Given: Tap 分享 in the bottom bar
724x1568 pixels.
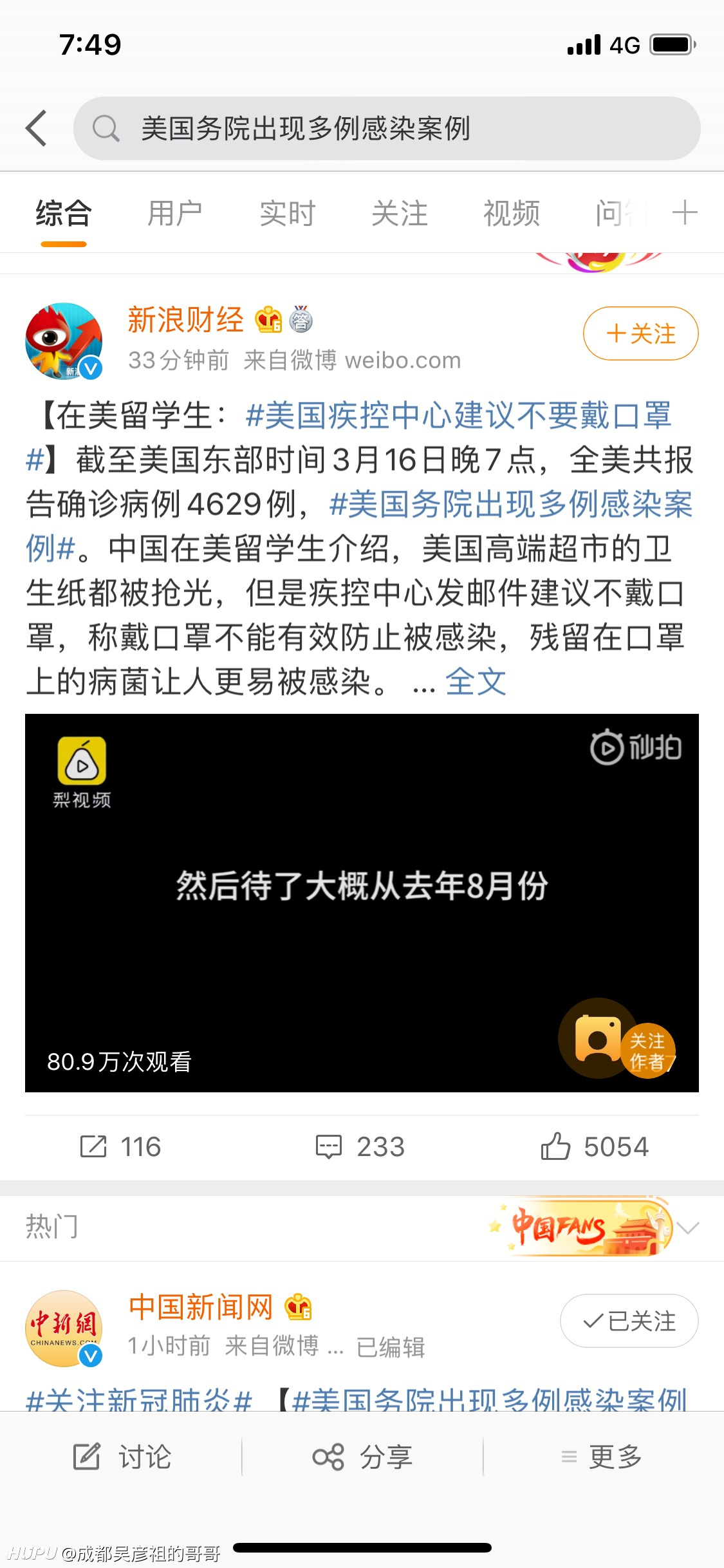Looking at the screenshot, I should coord(362,1457).
